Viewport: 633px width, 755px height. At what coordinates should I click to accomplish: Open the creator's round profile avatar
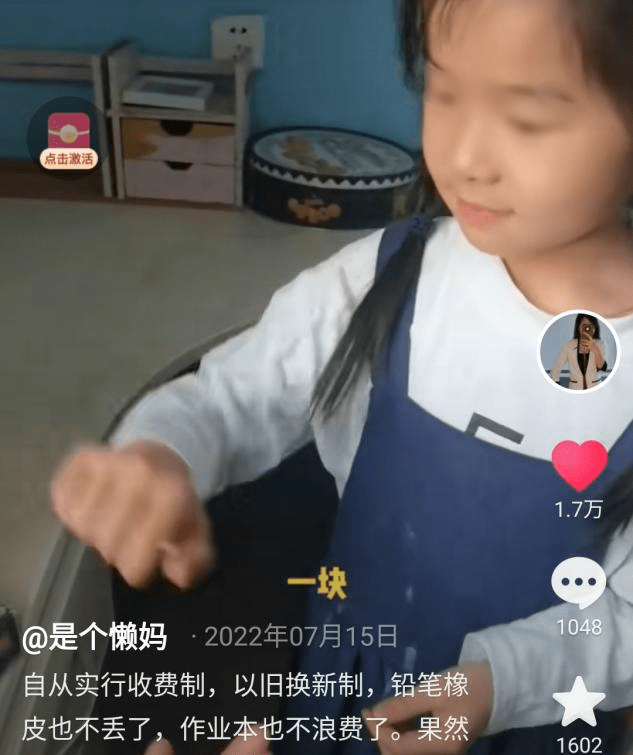579,352
